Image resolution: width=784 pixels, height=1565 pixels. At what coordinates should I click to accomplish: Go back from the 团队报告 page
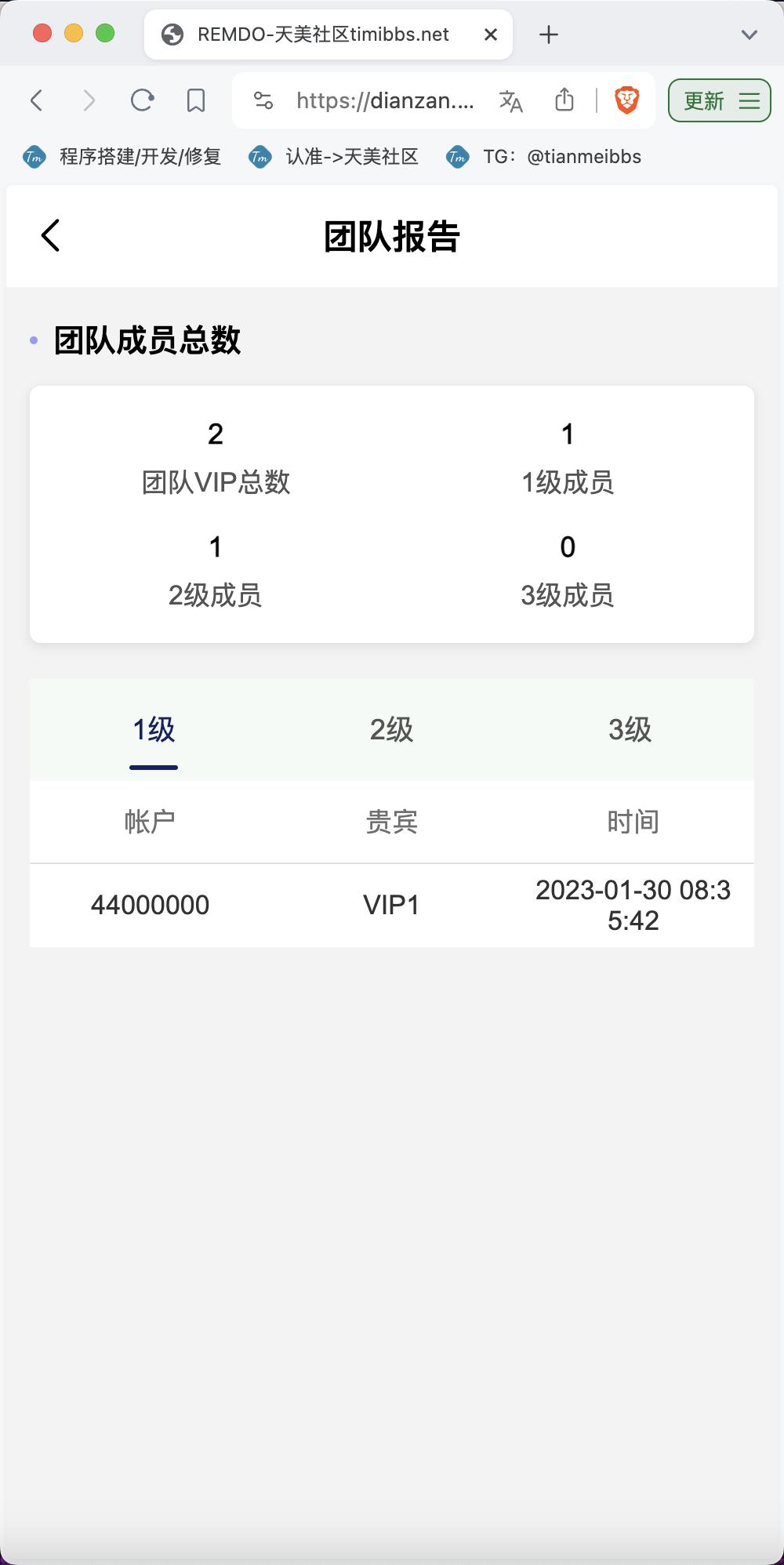tap(50, 235)
